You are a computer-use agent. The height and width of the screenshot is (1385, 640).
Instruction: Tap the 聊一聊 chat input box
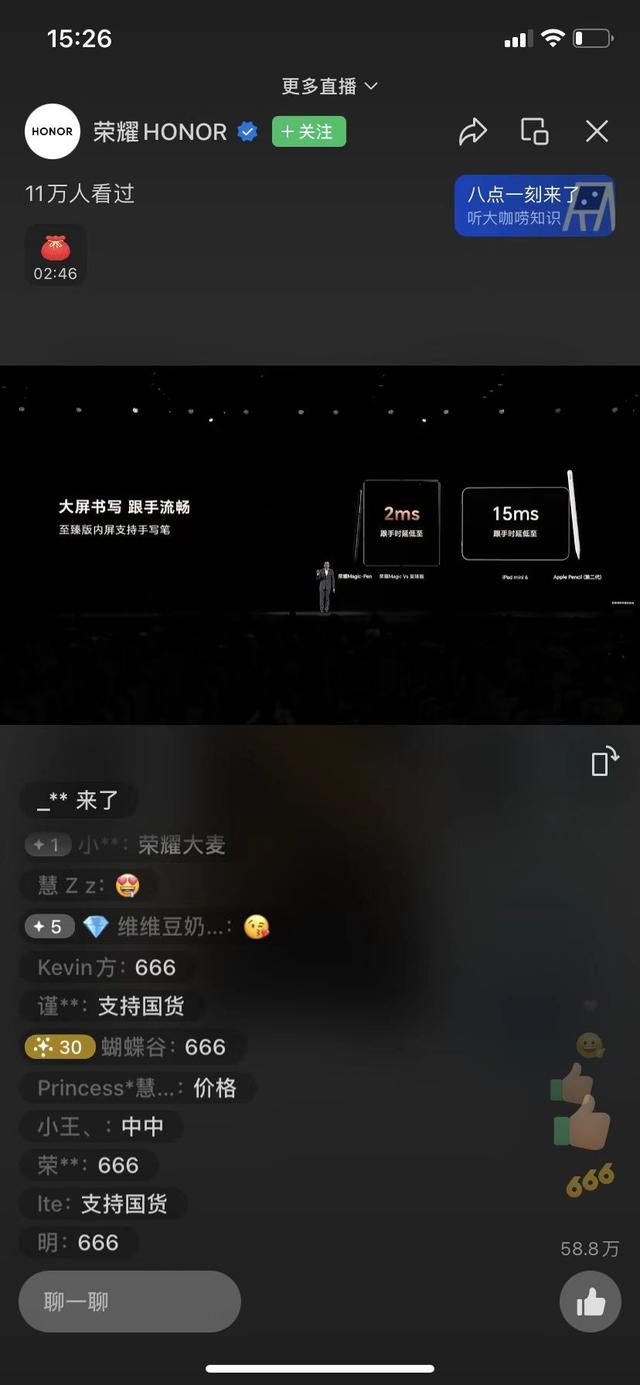(x=130, y=1302)
